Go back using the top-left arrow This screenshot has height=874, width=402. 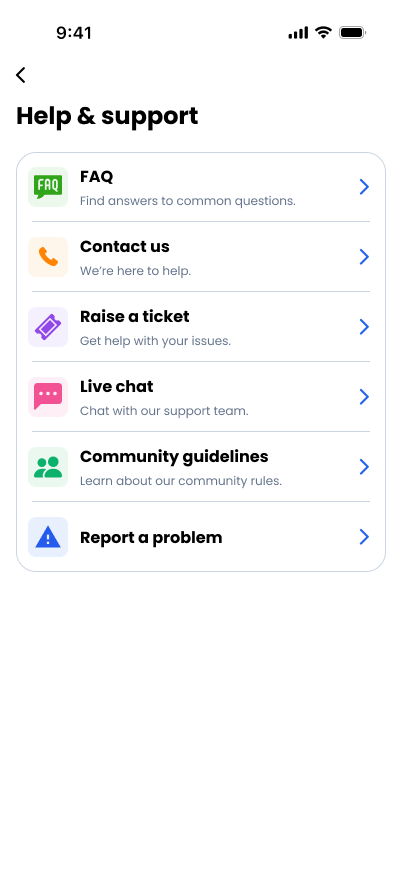click(21, 75)
